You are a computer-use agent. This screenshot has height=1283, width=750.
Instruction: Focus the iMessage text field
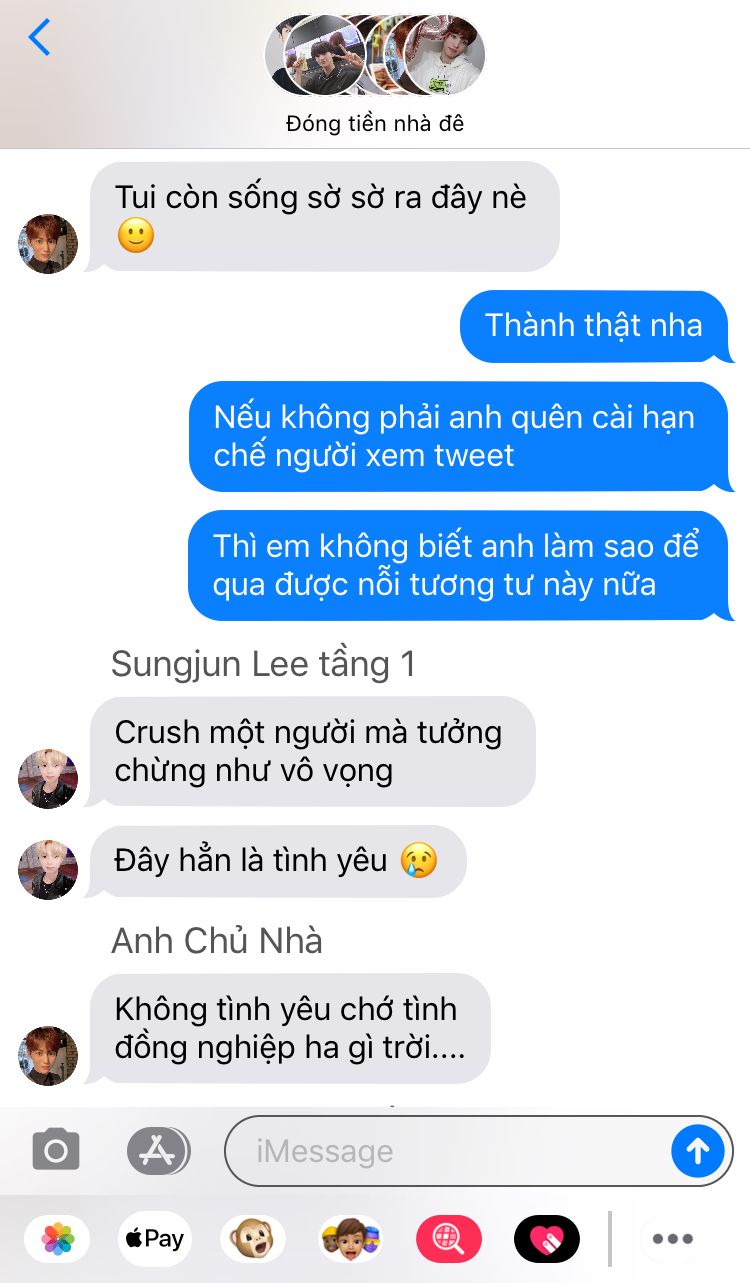click(445, 1151)
